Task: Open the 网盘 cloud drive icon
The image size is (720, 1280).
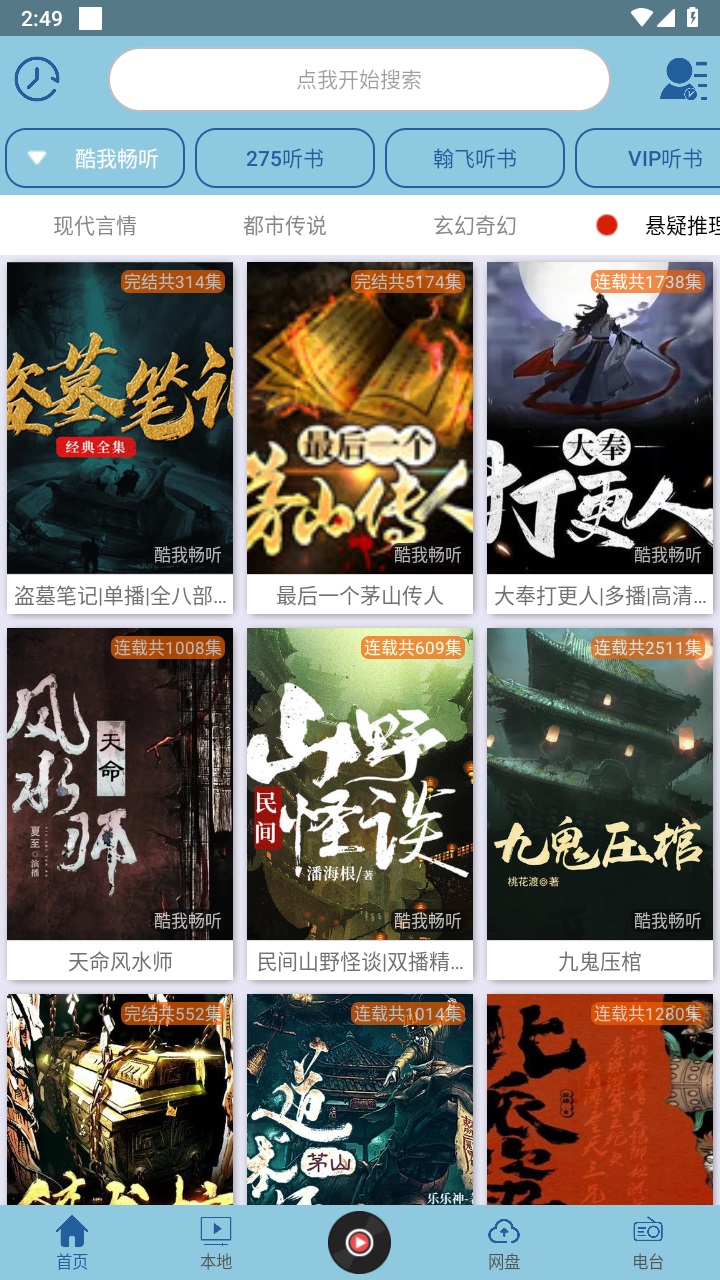Action: (503, 1240)
